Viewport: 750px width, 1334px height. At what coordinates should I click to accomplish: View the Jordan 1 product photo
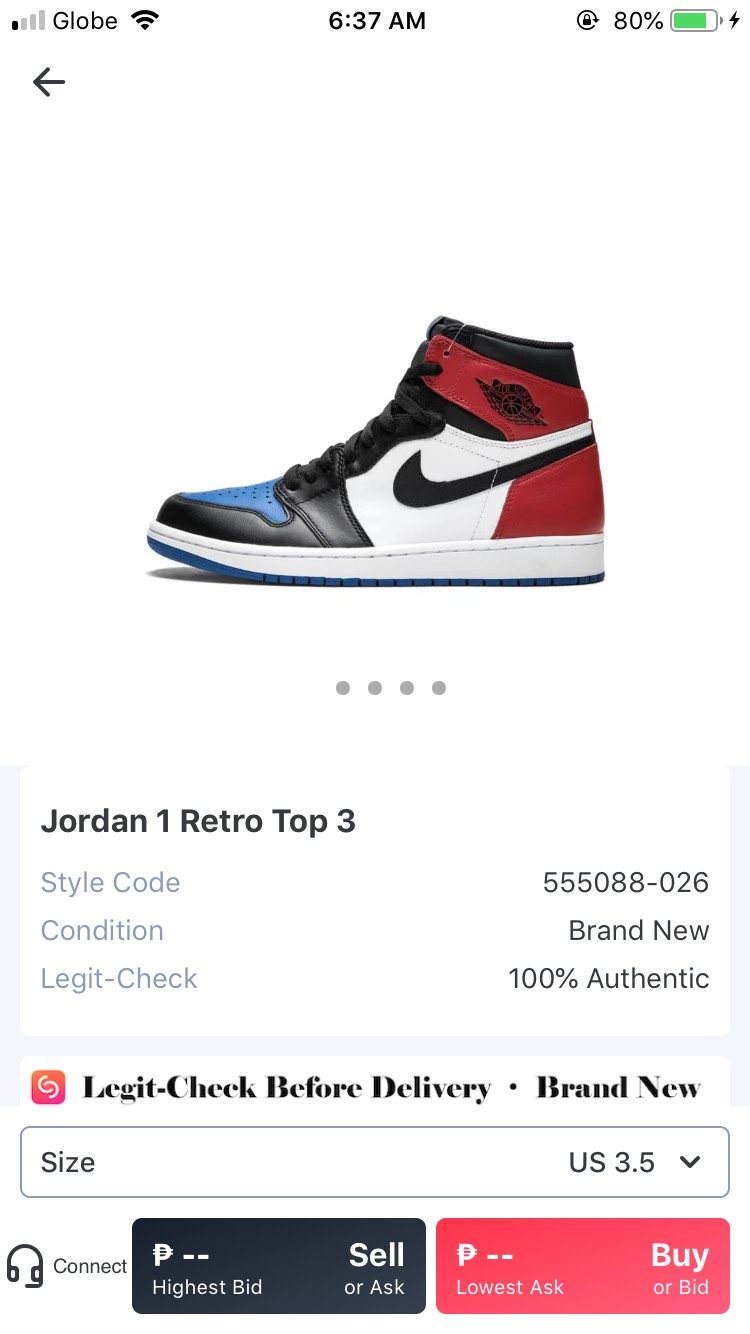376,452
